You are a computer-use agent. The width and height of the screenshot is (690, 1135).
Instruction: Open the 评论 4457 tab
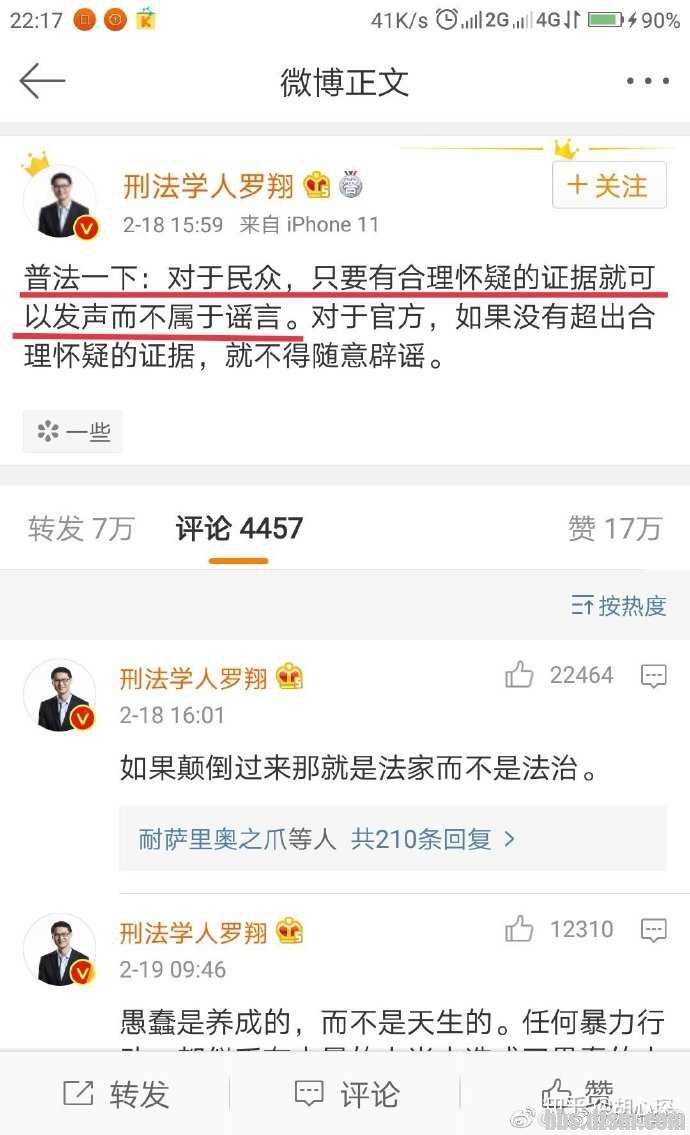click(239, 528)
